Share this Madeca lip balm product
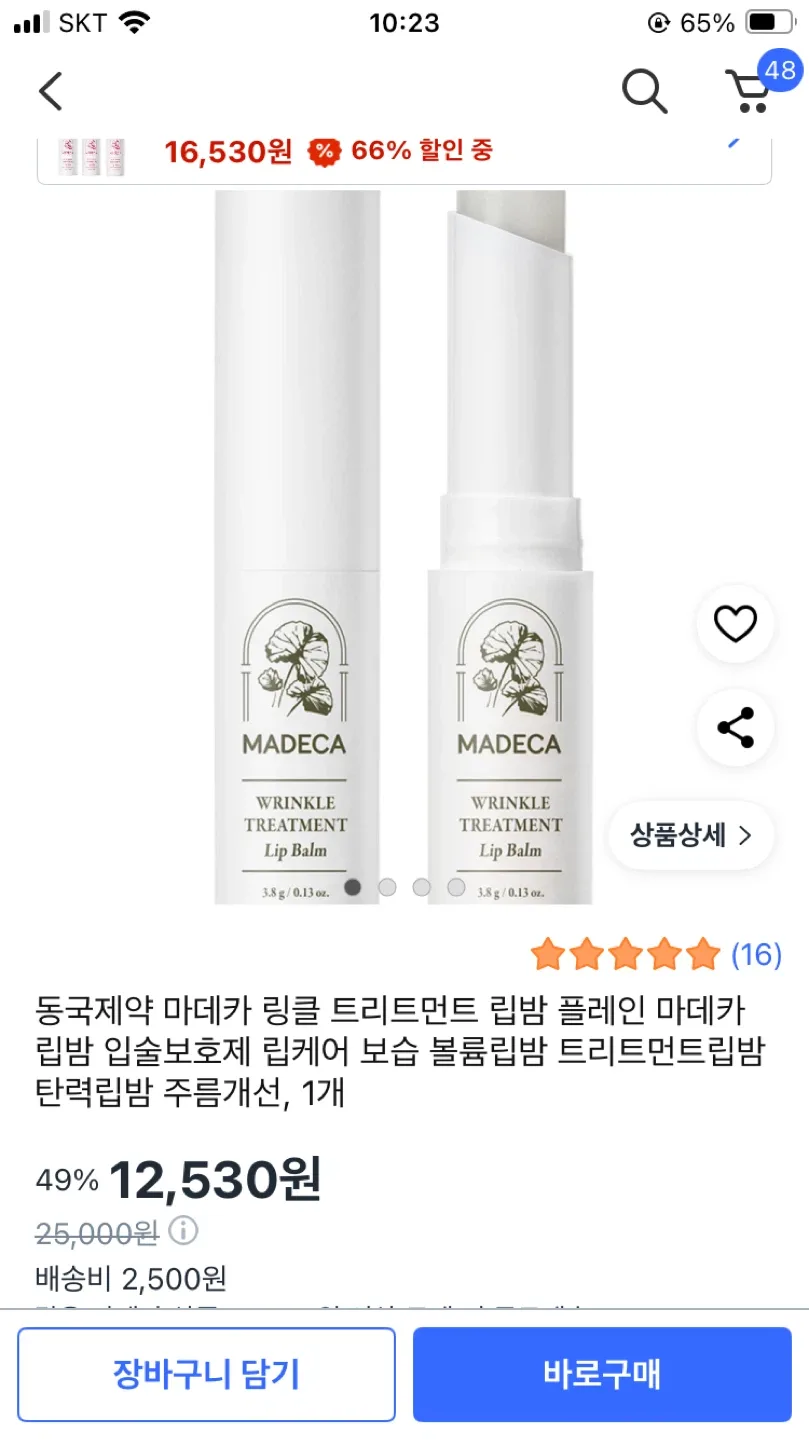Viewport: 809px width, 1440px height. (735, 727)
